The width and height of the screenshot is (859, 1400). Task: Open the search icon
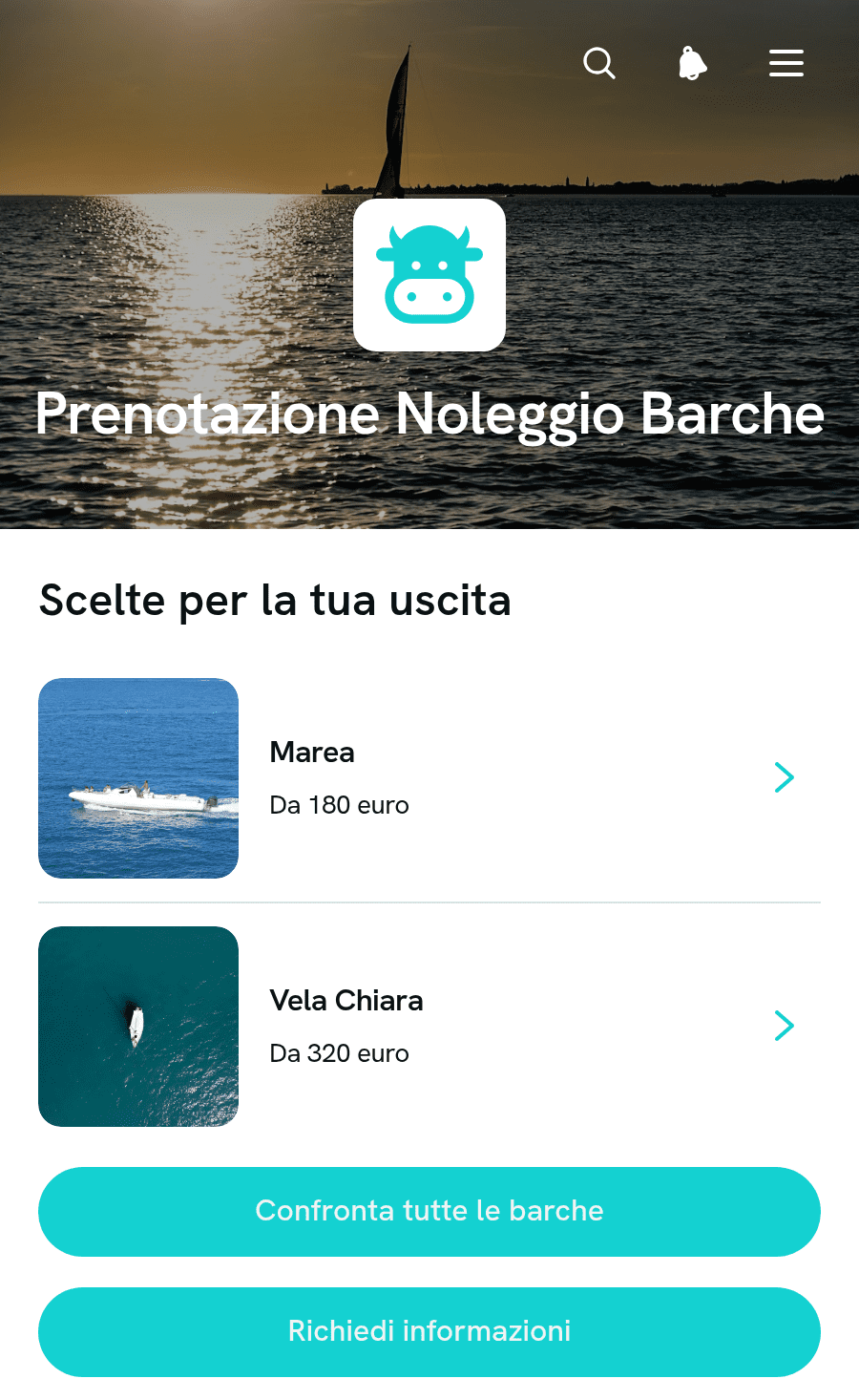(x=599, y=63)
